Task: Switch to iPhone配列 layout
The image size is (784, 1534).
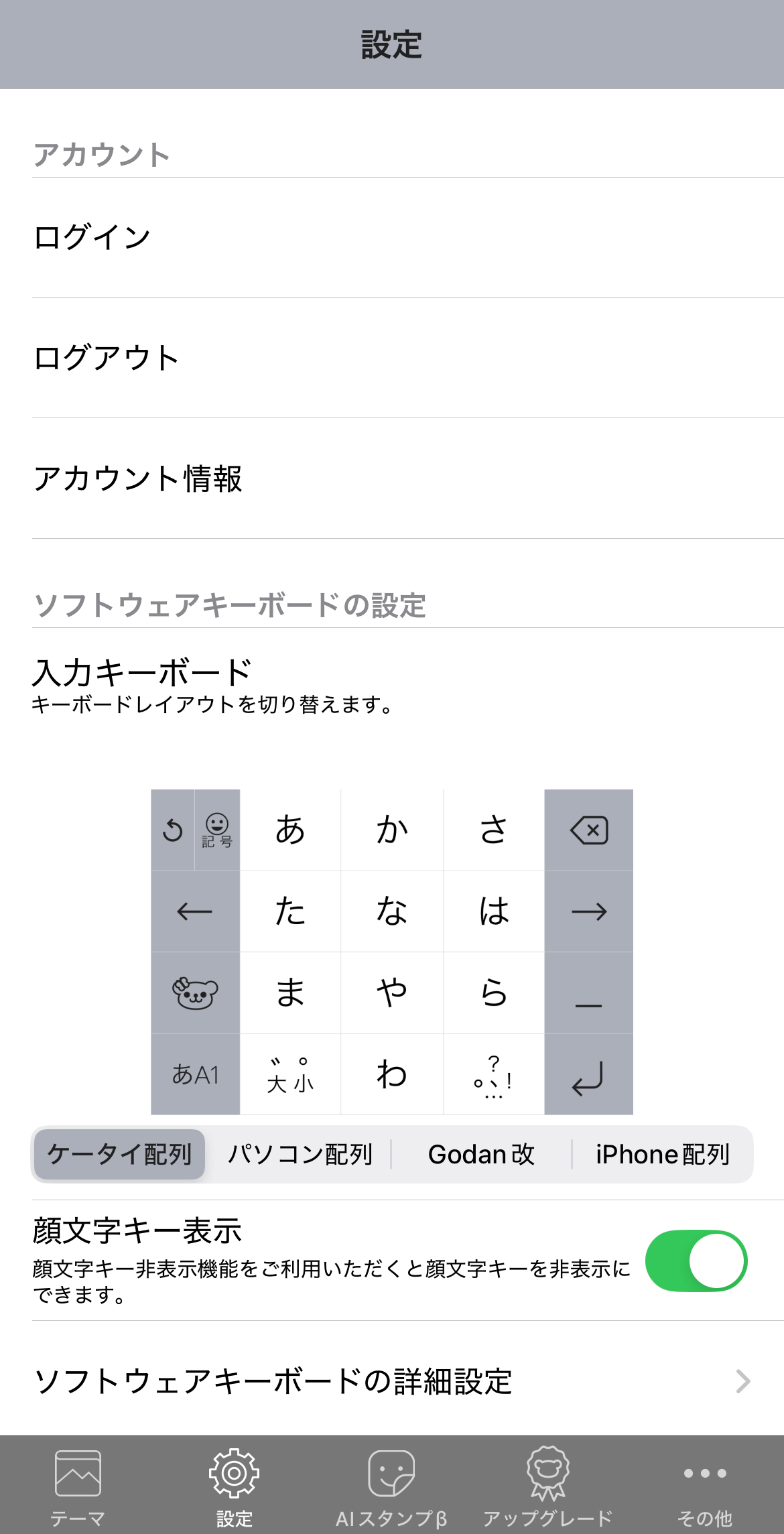Action: point(662,1154)
